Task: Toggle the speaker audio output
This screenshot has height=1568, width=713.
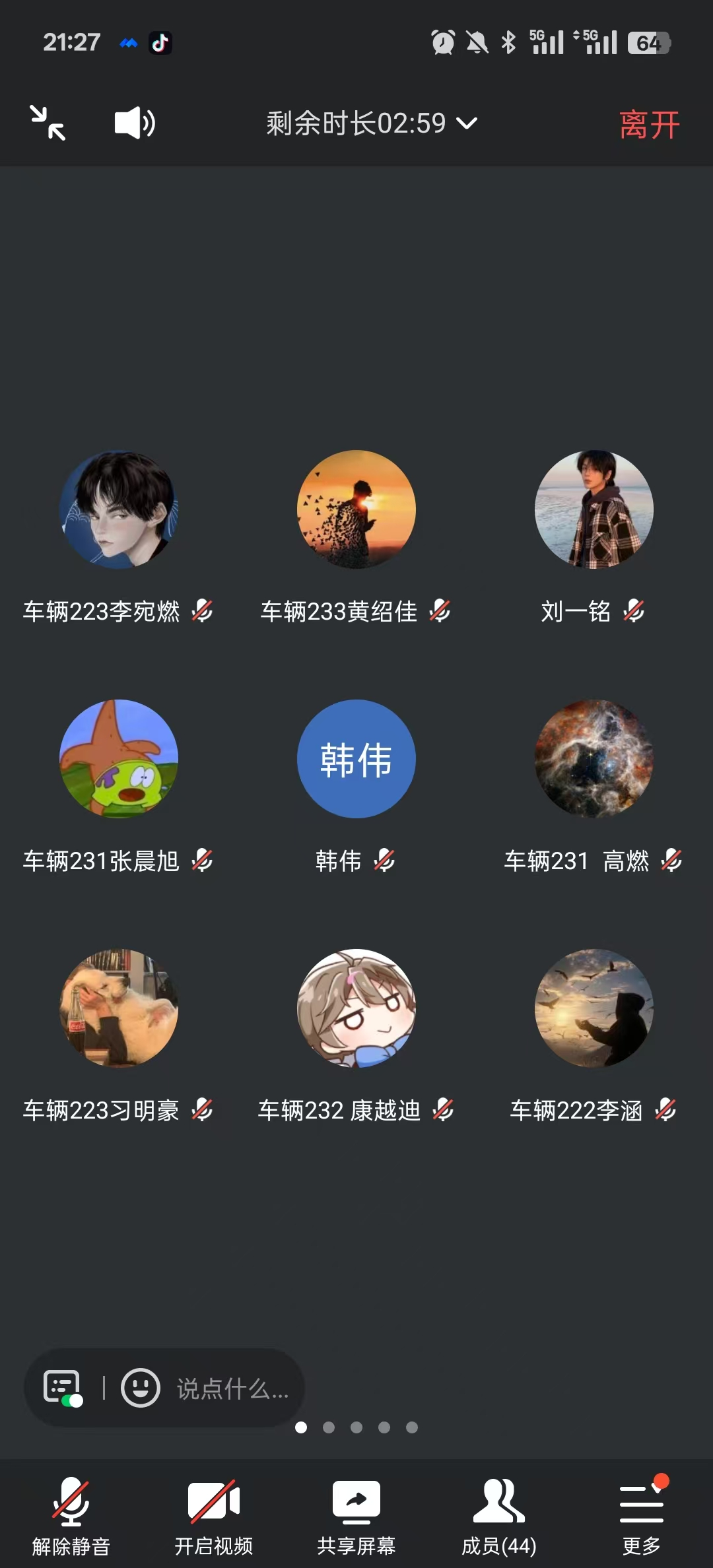Action: click(135, 123)
